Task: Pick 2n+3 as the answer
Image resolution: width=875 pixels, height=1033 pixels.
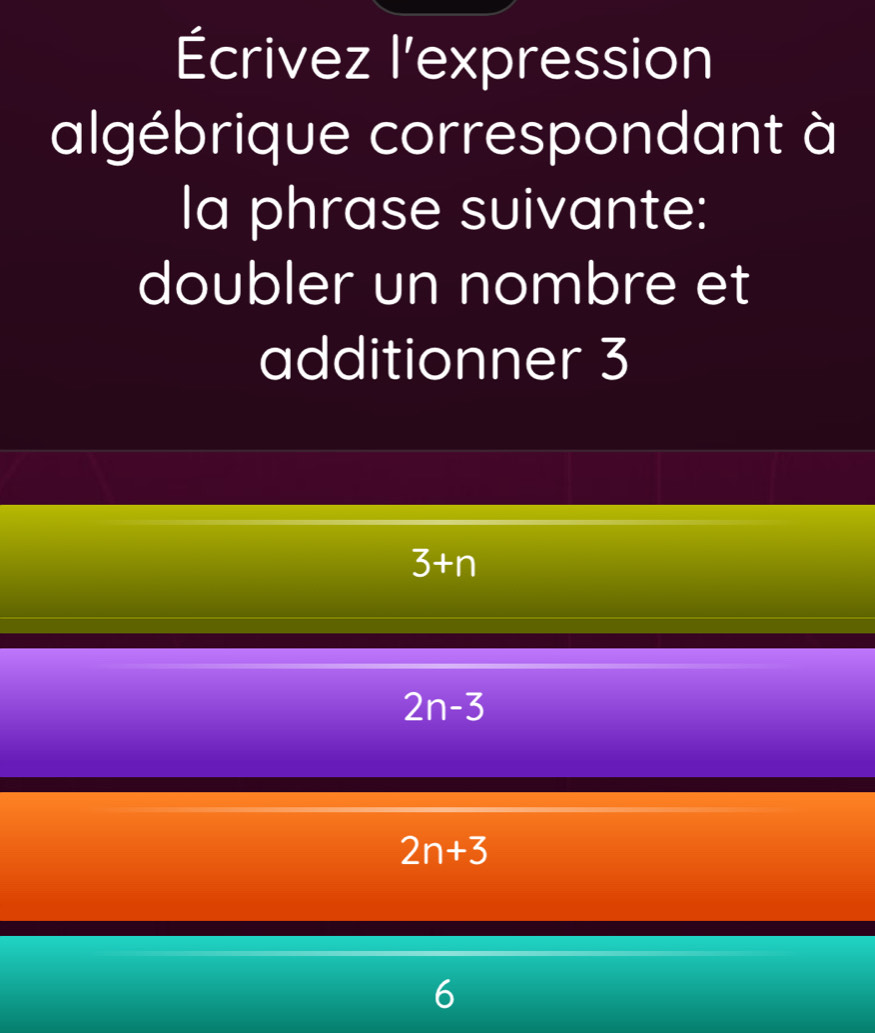Action: [438, 853]
